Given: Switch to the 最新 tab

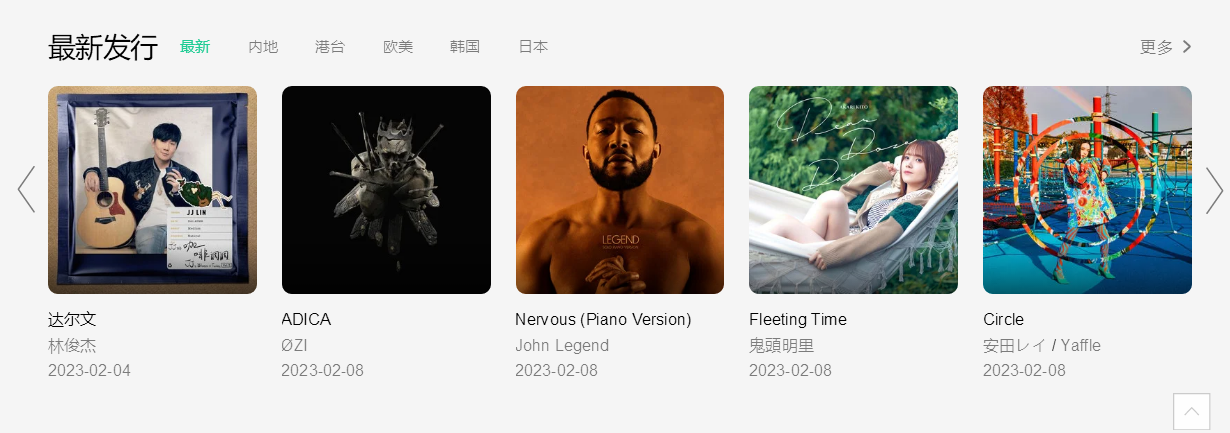Looking at the screenshot, I should [x=195, y=47].
